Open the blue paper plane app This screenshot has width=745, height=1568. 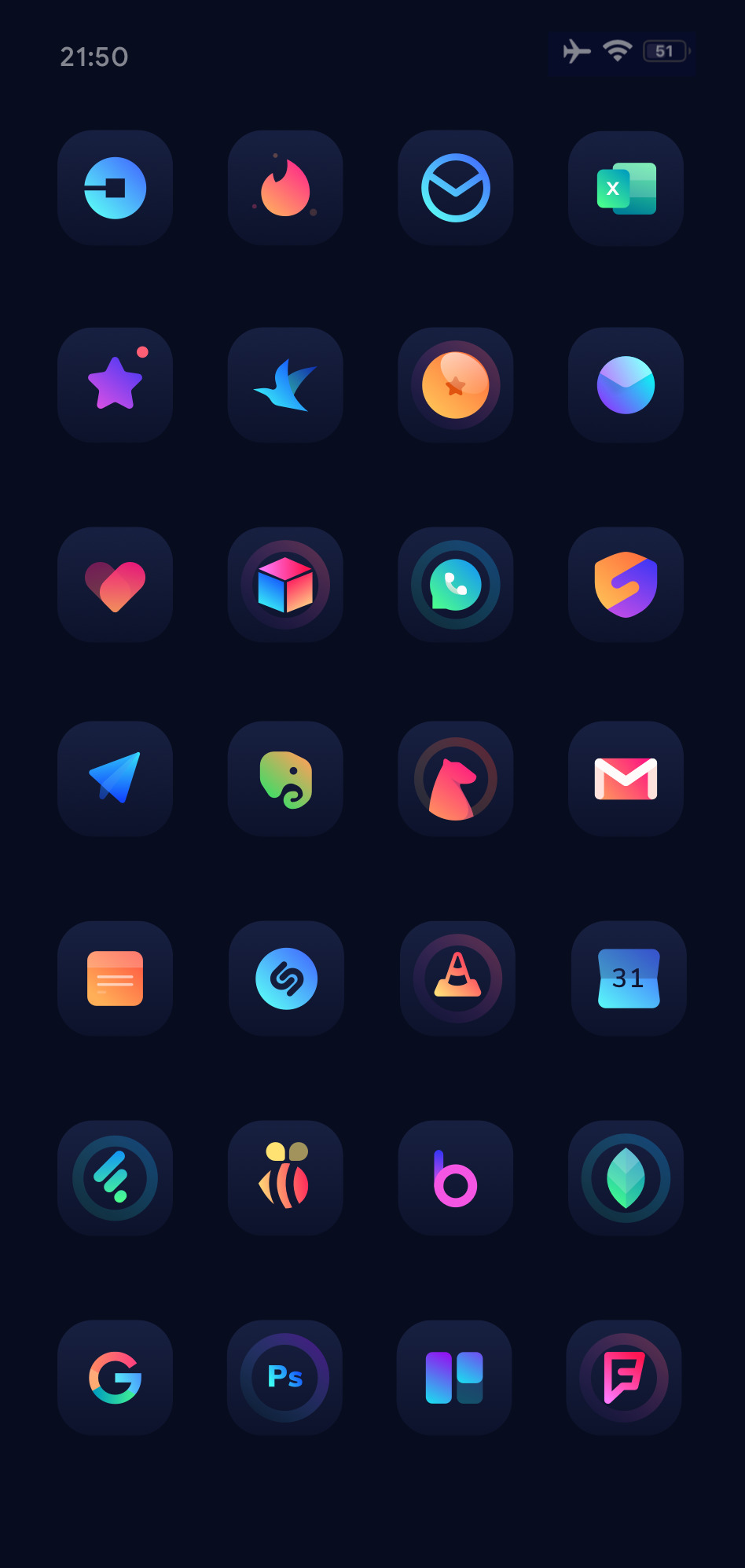coord(115,779)
